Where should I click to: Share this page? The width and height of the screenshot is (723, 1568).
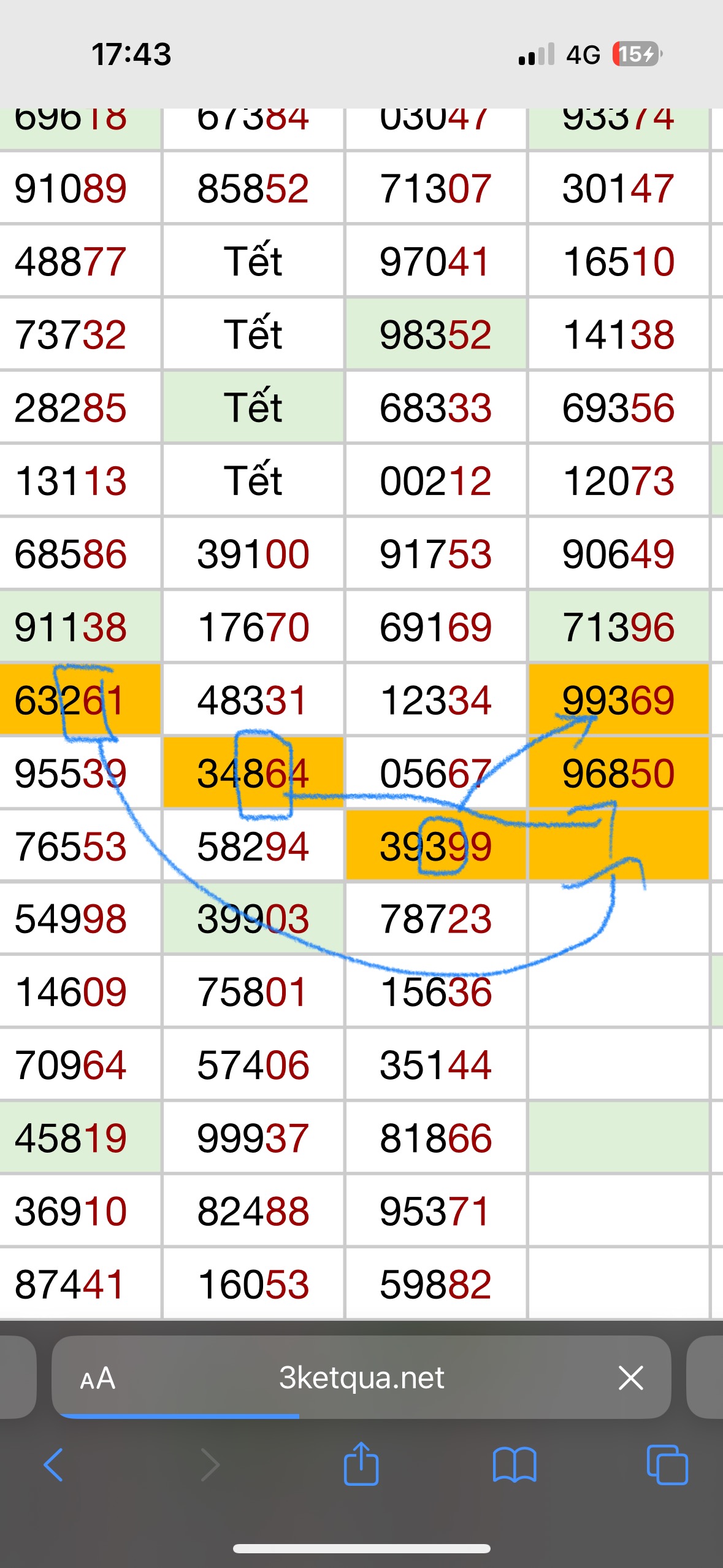tap(361, 1464)
